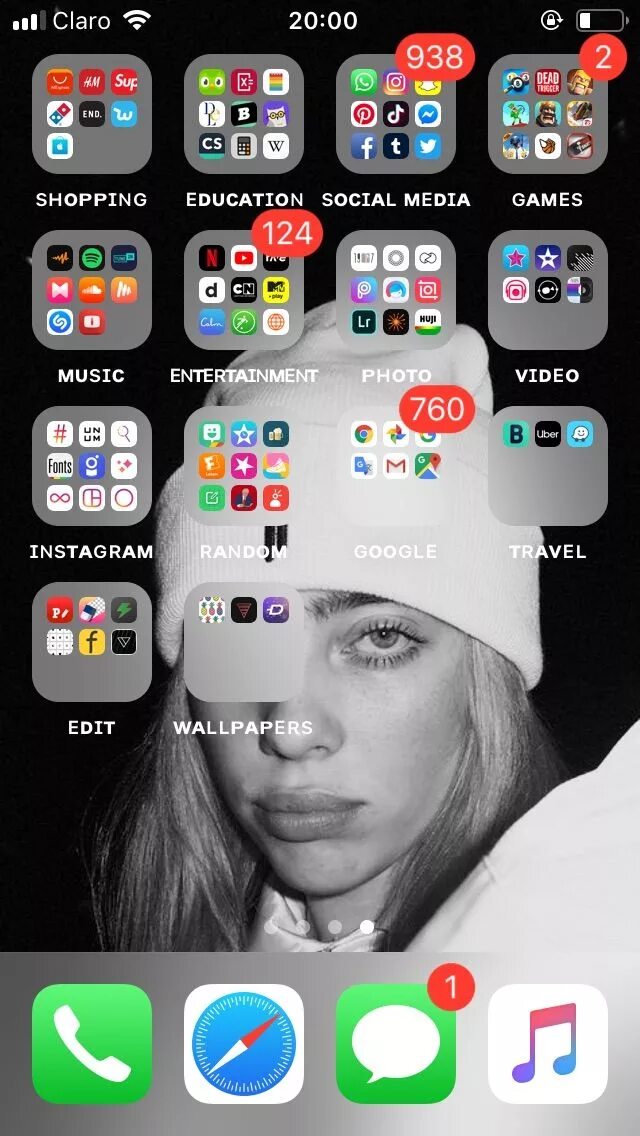Tap the home screen page indicator dots
Viewport: 640px width, 1136px height.
pos(320,927)
